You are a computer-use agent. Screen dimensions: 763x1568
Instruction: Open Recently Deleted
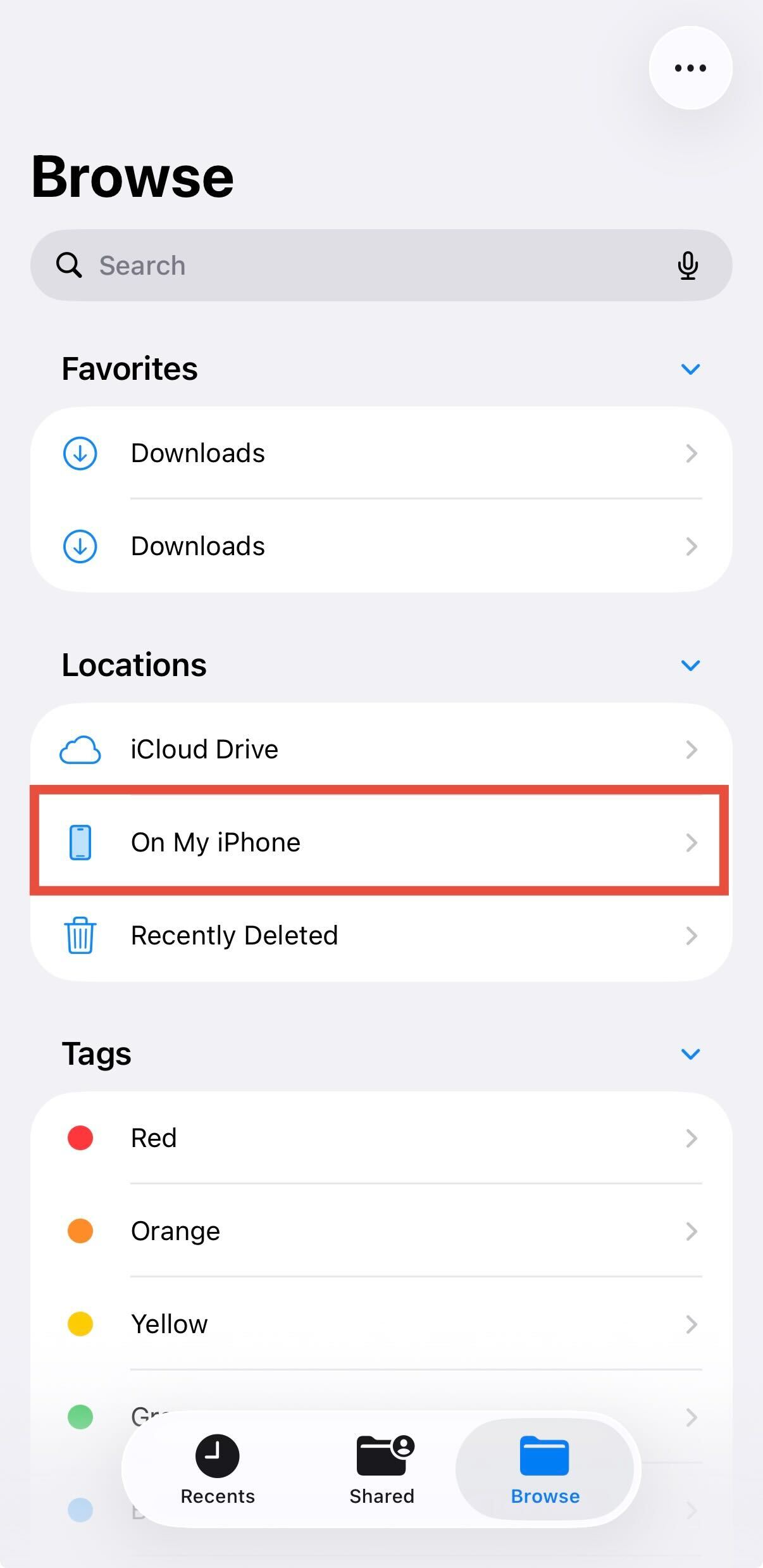point(380,935)
